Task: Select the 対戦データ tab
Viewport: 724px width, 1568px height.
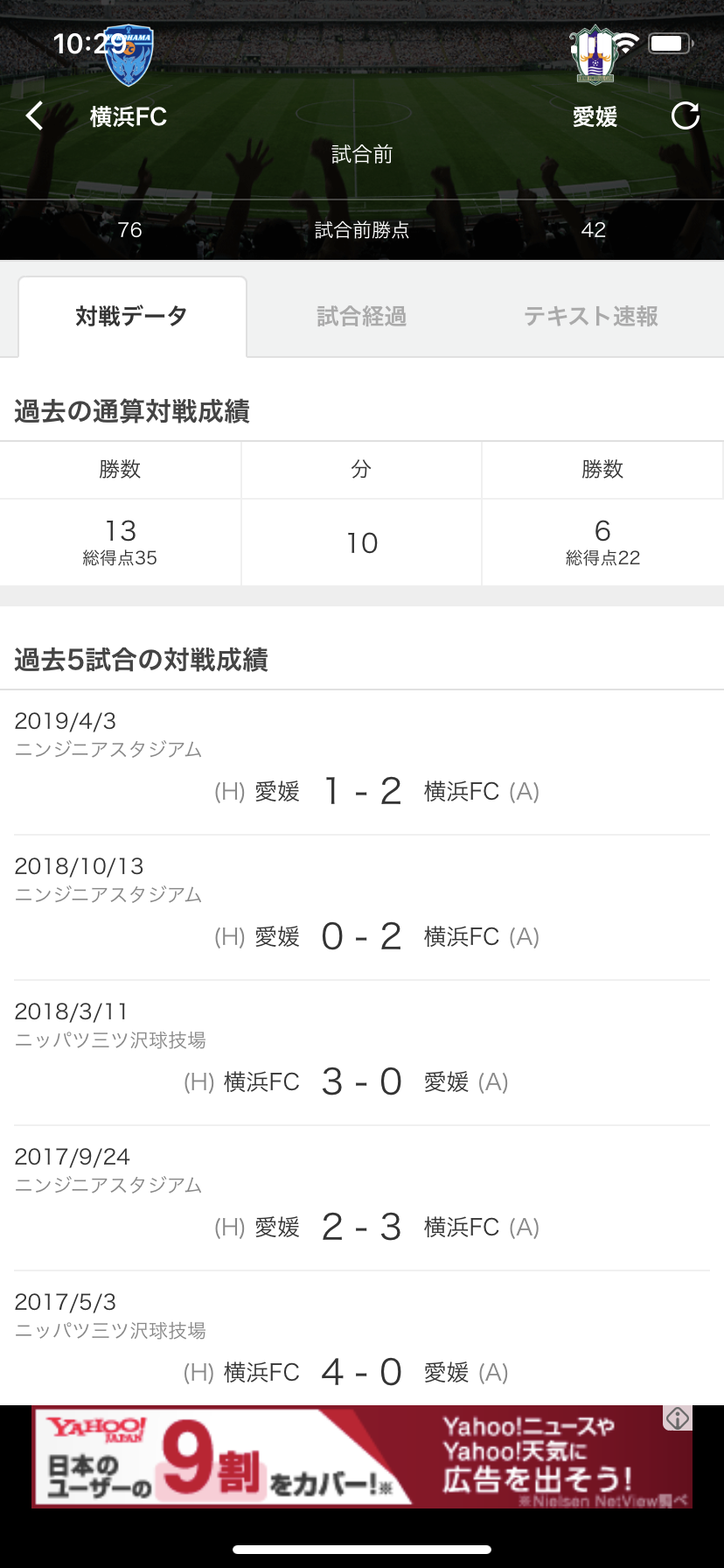Action: 132,317
